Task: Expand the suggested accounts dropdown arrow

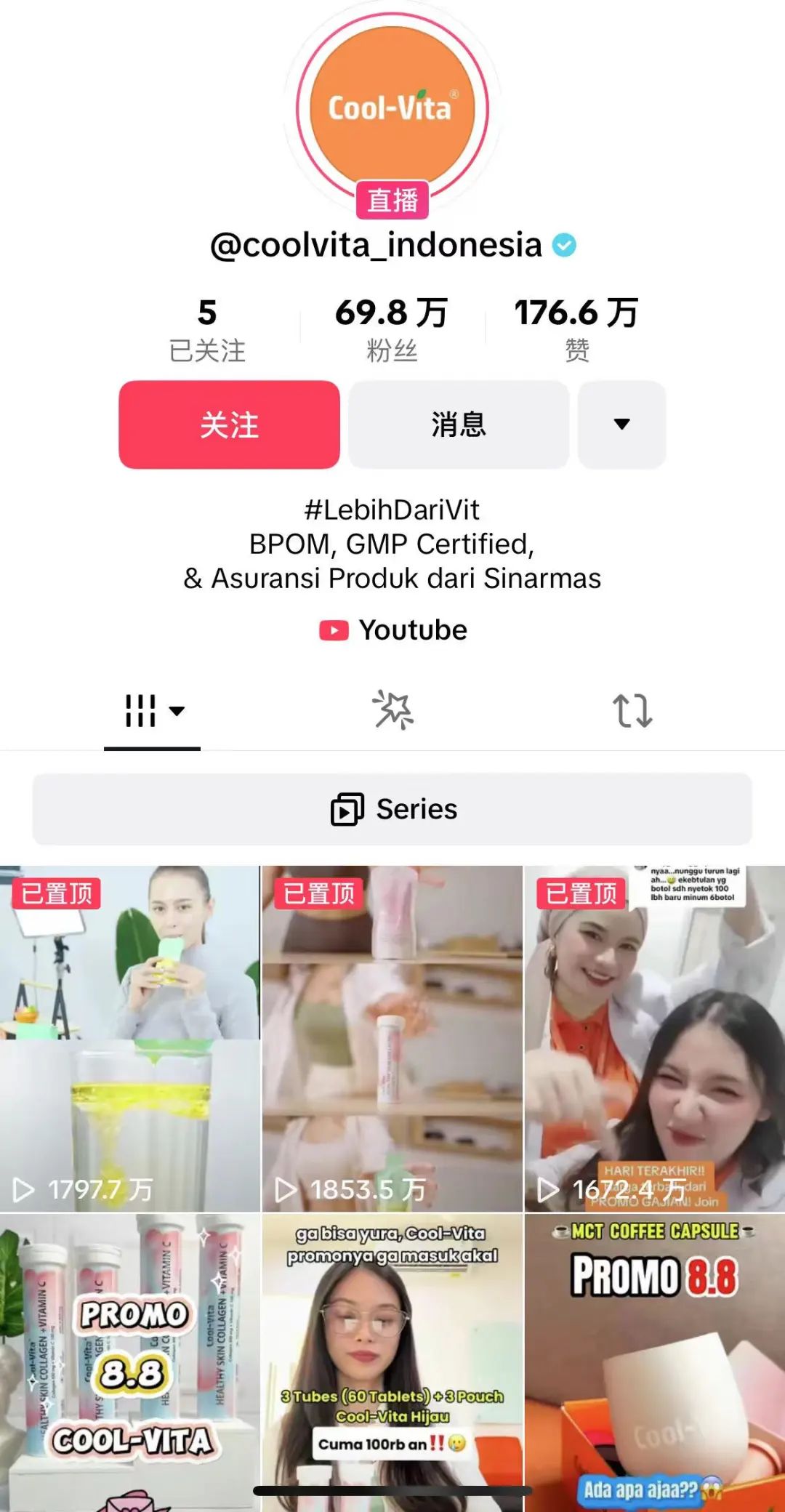Action: click(621, 425)
